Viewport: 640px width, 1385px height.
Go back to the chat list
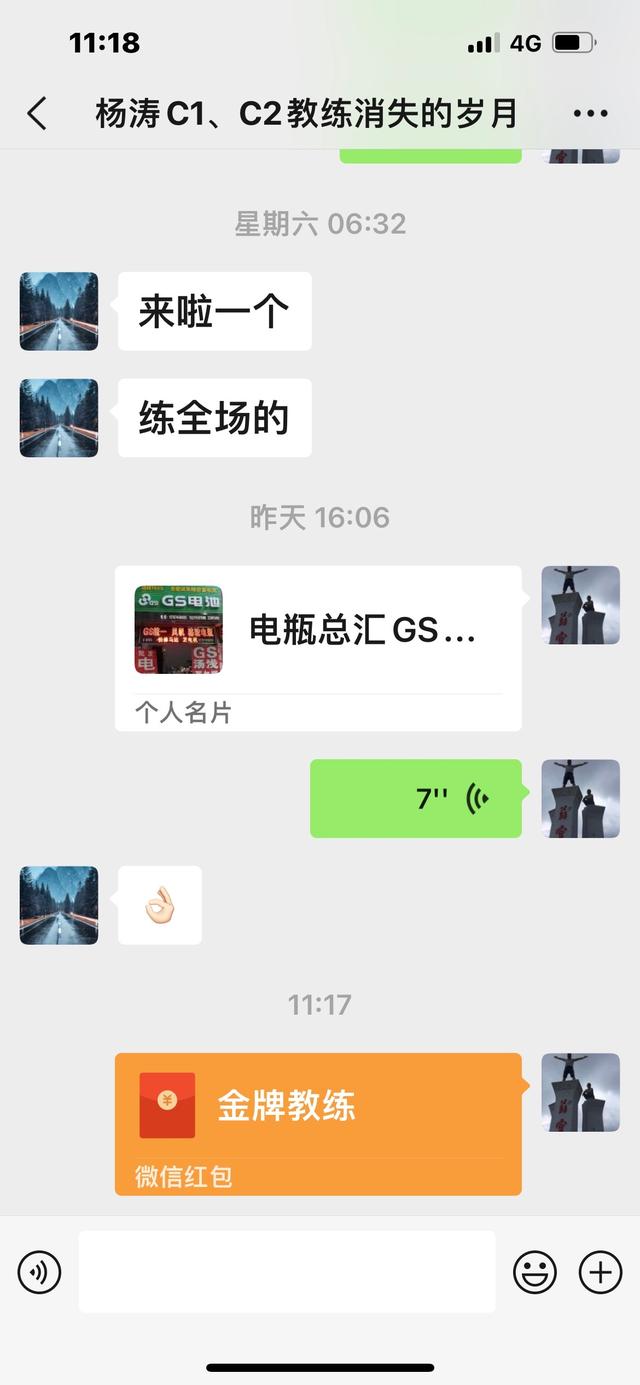coord(37,114)
